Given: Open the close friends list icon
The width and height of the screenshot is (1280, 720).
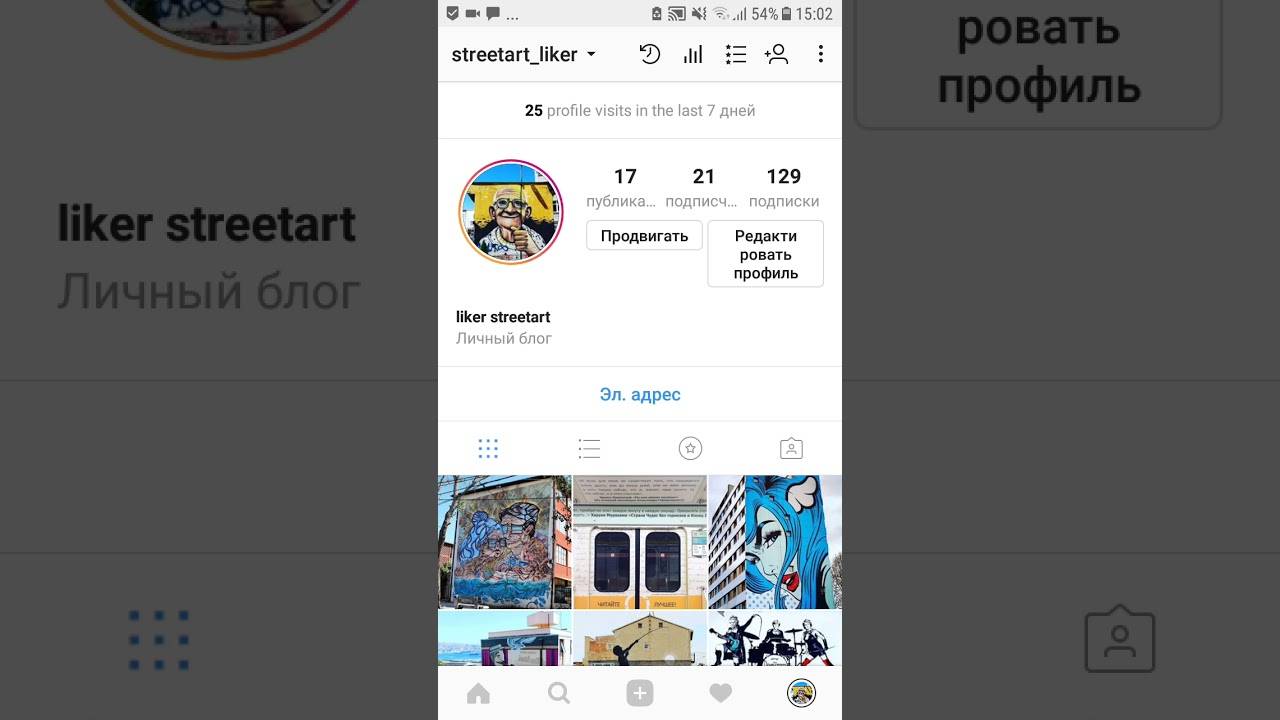Looking at the screenshot, I should pos(736,55).
